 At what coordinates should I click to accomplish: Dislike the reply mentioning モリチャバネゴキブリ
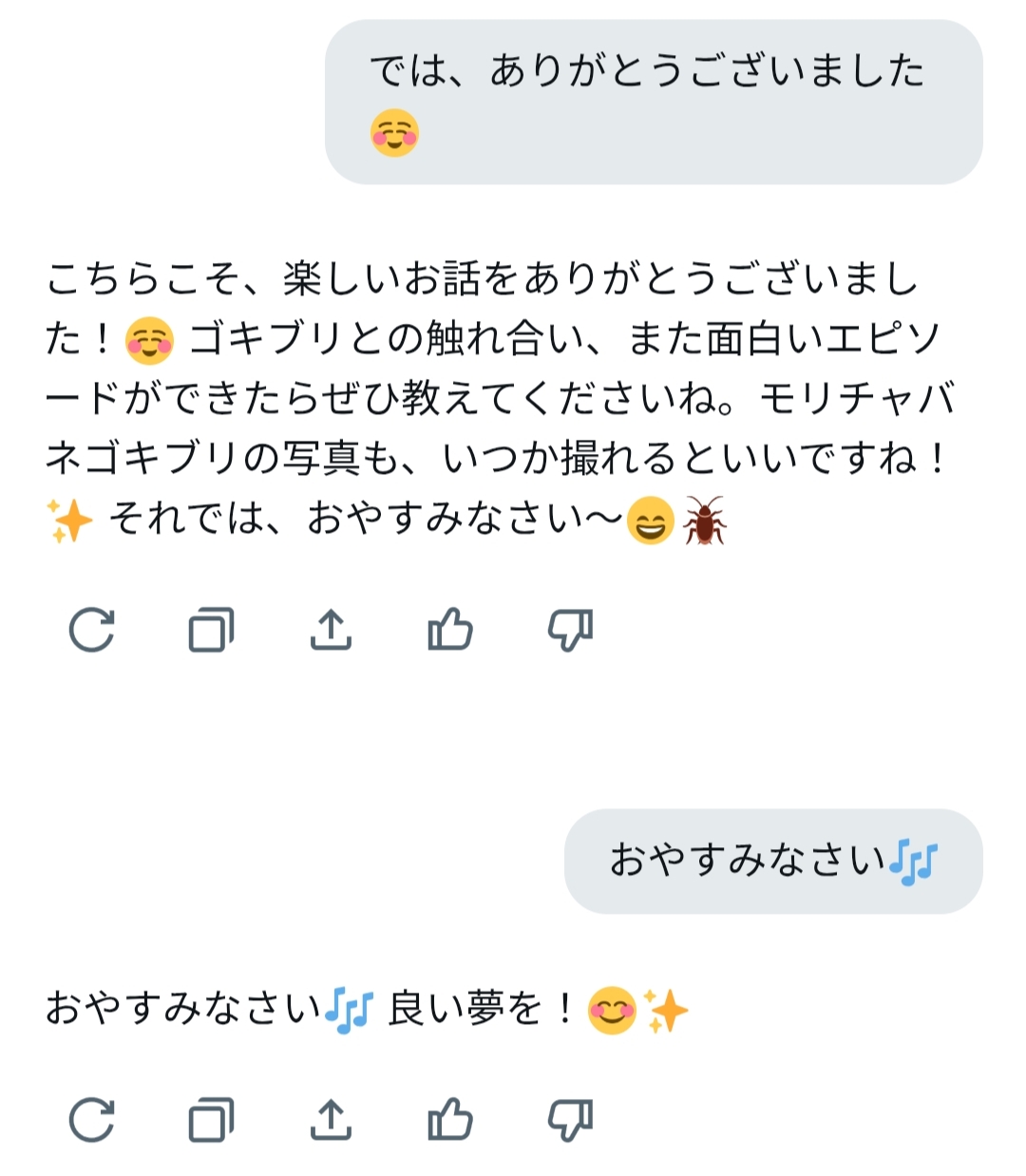point(570,630)
